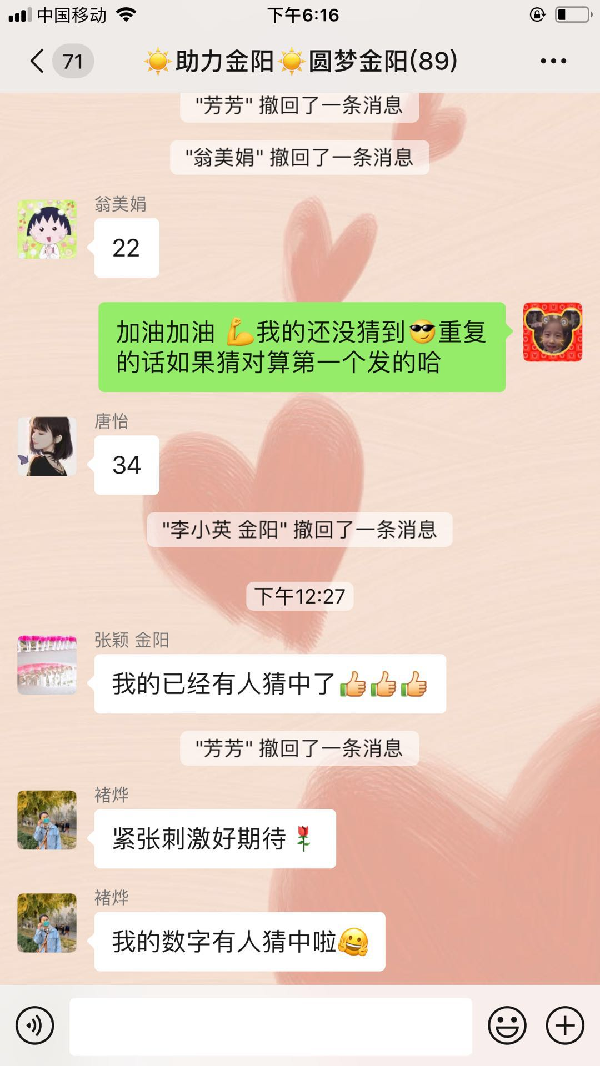Tap the message text field

270,1025
